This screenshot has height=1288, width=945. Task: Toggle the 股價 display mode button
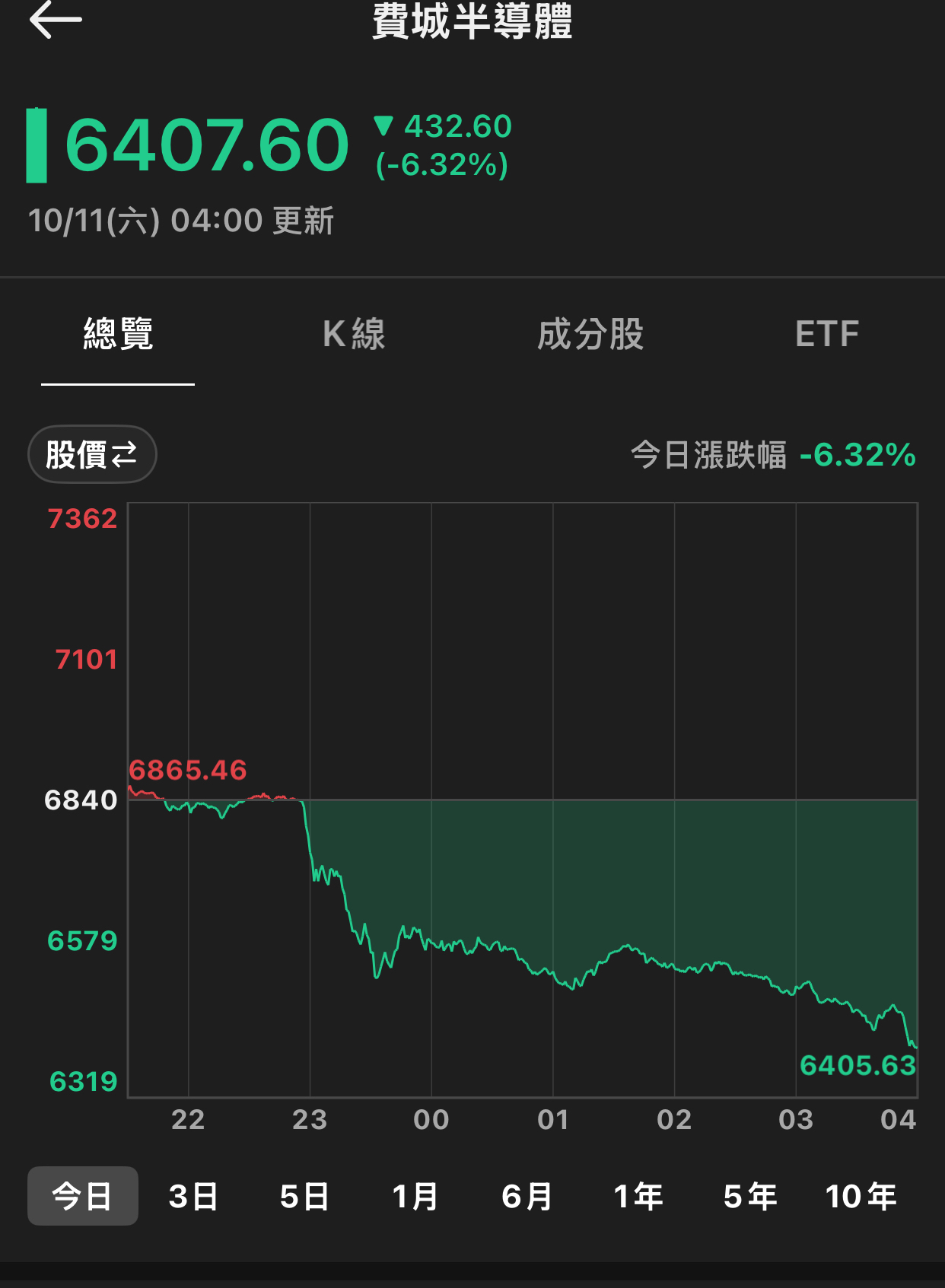coord(92,455)
